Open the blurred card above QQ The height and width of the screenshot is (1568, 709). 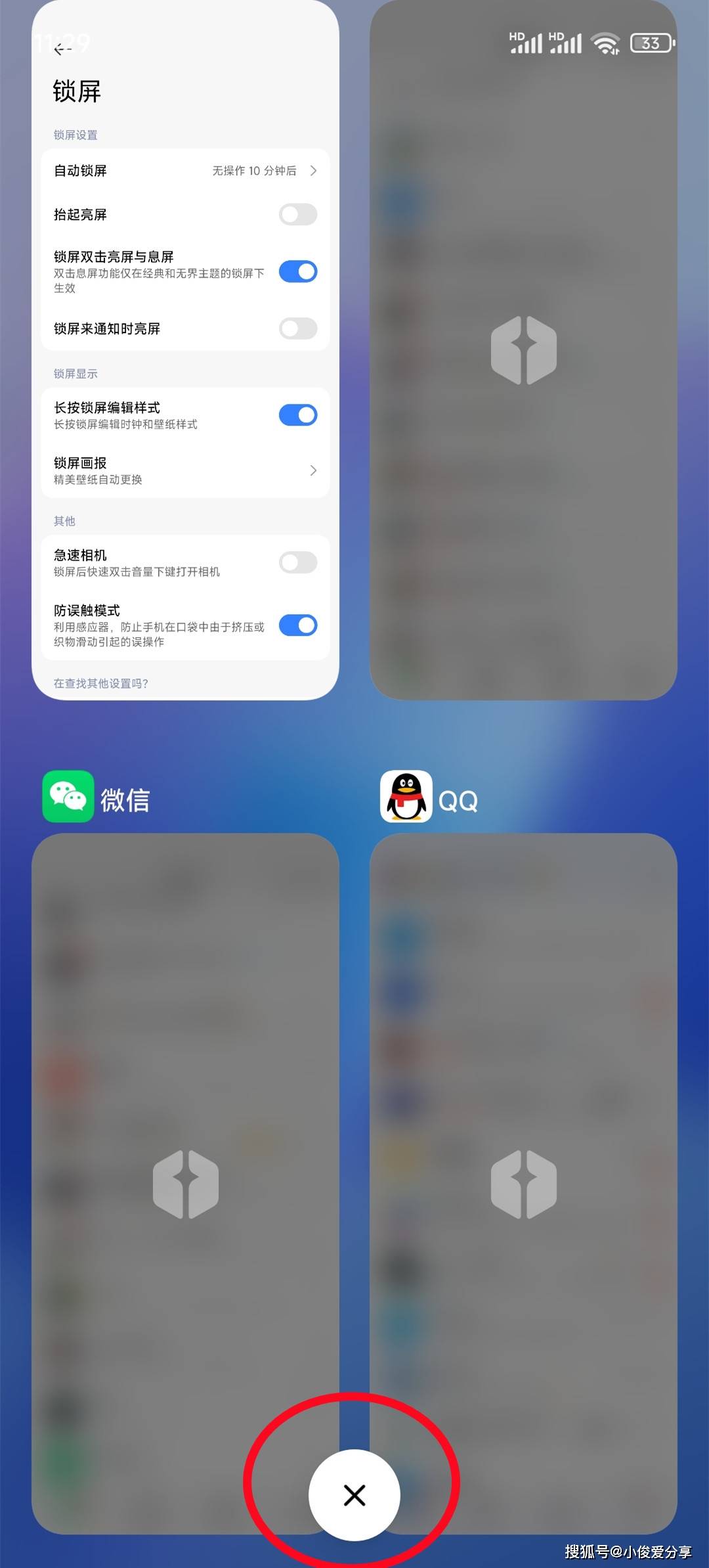[523, 349]
